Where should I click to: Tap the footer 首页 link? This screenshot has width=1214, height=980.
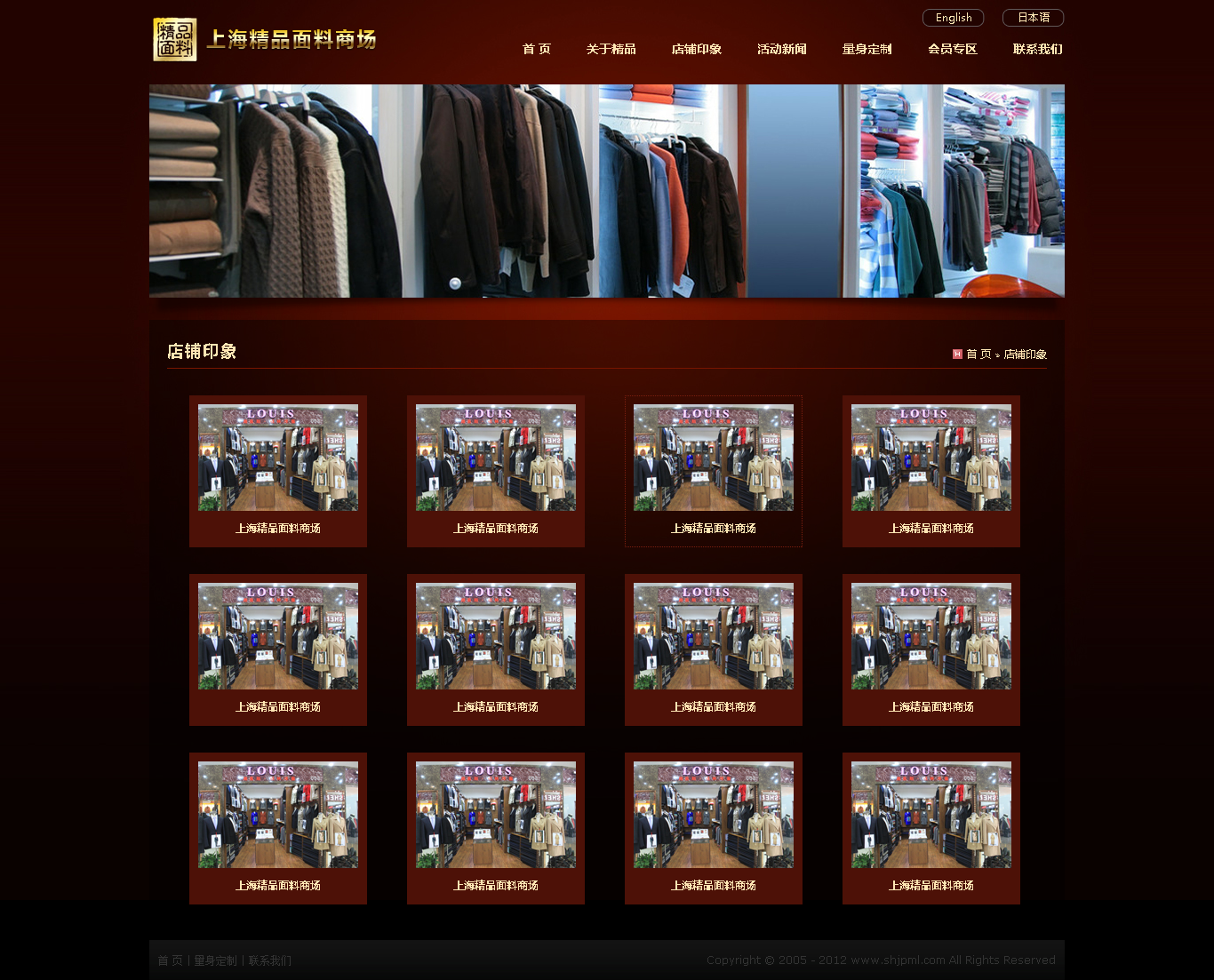click(x=170, y=960)
